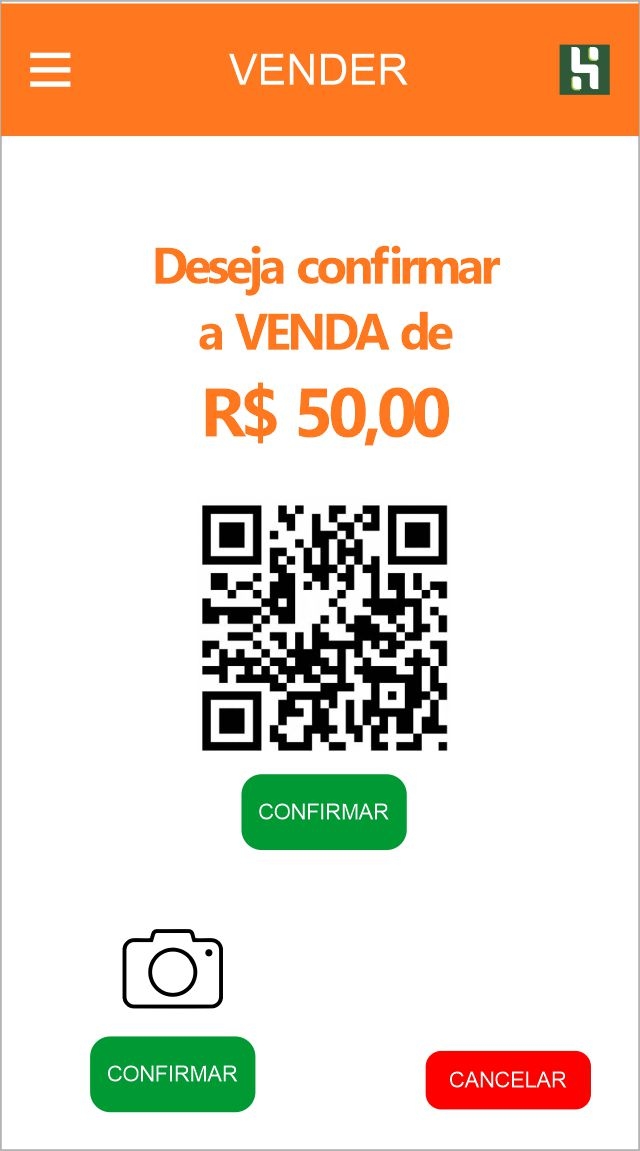Viewport: 640px width, 1151px height.
Task: Cancel the sale with CANCELAR
Action: tap(508, 1080)
